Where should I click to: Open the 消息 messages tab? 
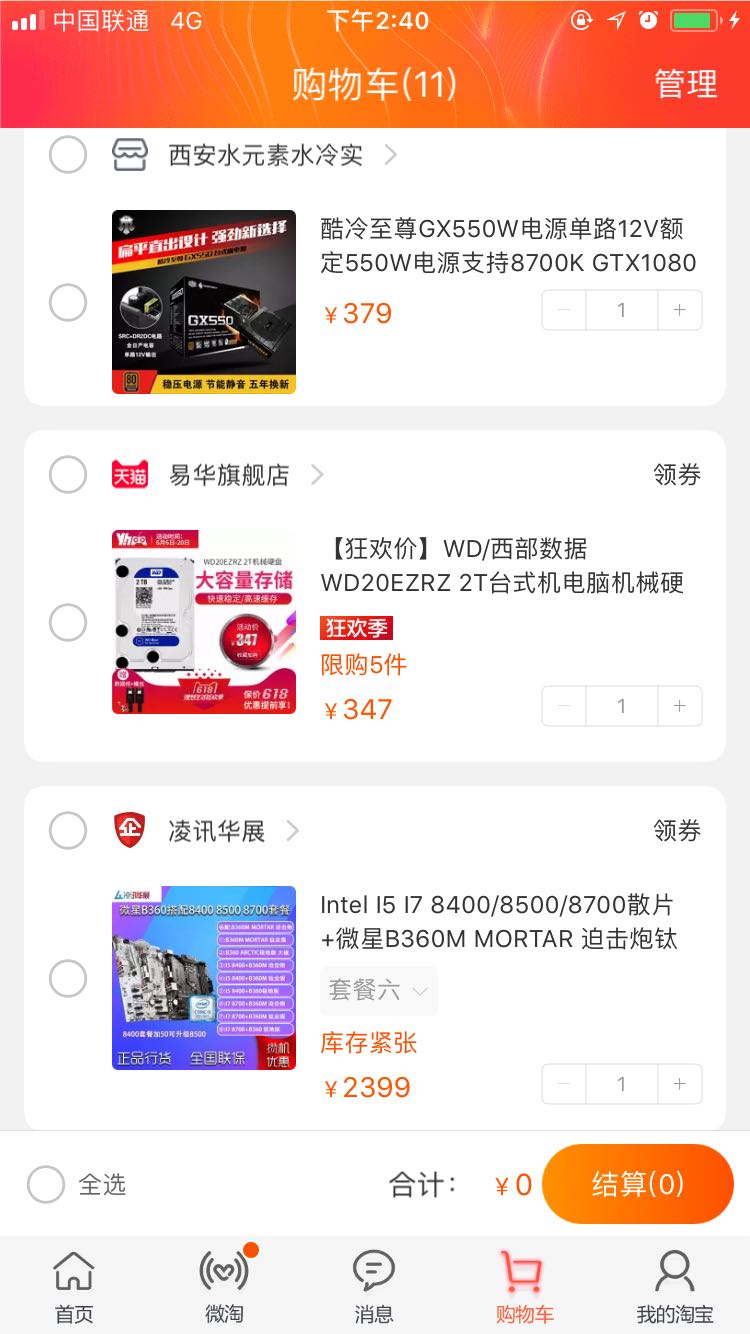point(374,1286)
